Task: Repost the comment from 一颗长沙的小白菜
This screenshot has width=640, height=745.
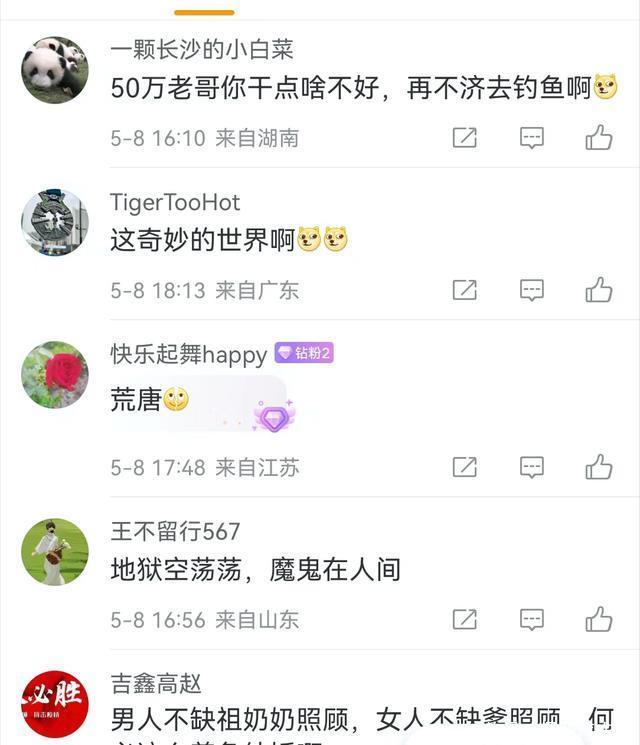Action: tap(464, 138)
